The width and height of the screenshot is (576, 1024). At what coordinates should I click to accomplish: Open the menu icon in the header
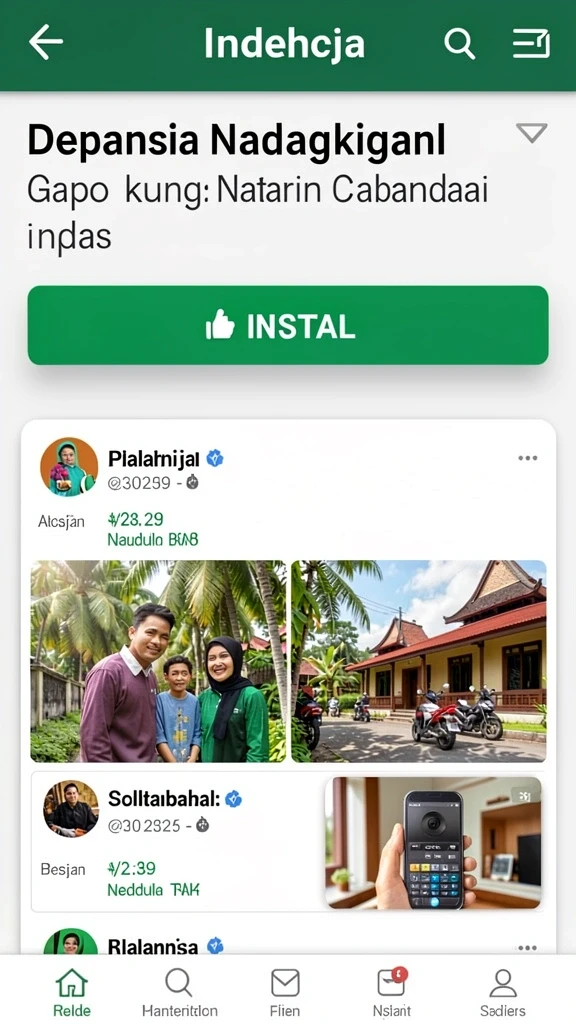coord(531,43)
